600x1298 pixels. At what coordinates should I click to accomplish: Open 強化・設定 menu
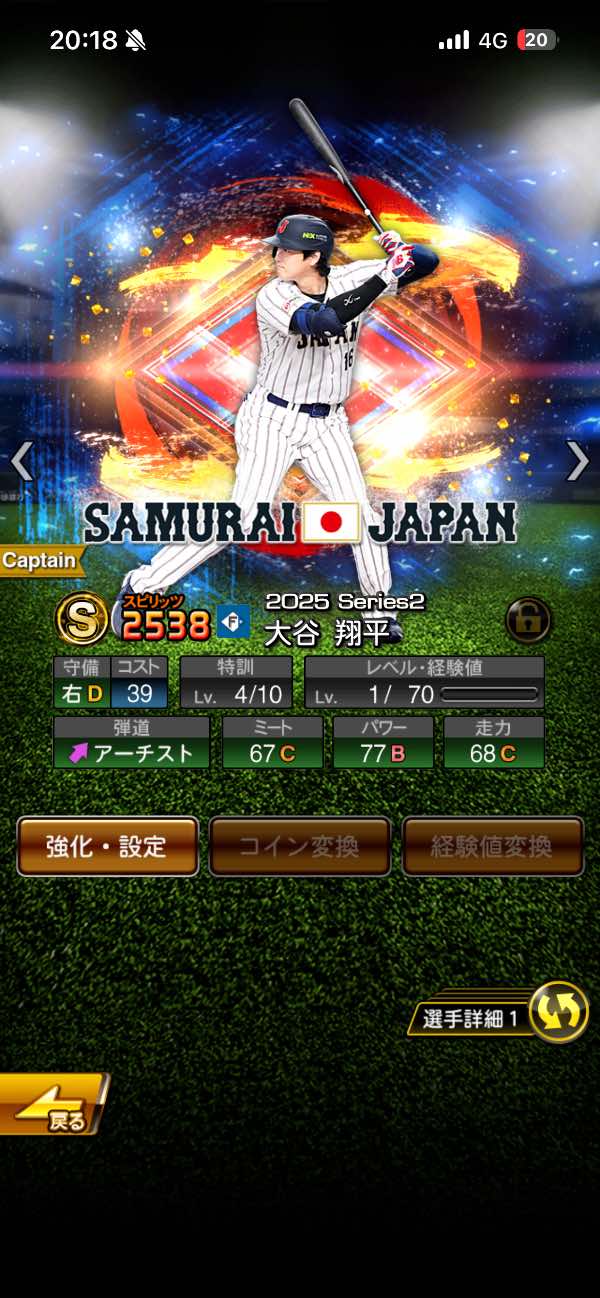(107, 846)
